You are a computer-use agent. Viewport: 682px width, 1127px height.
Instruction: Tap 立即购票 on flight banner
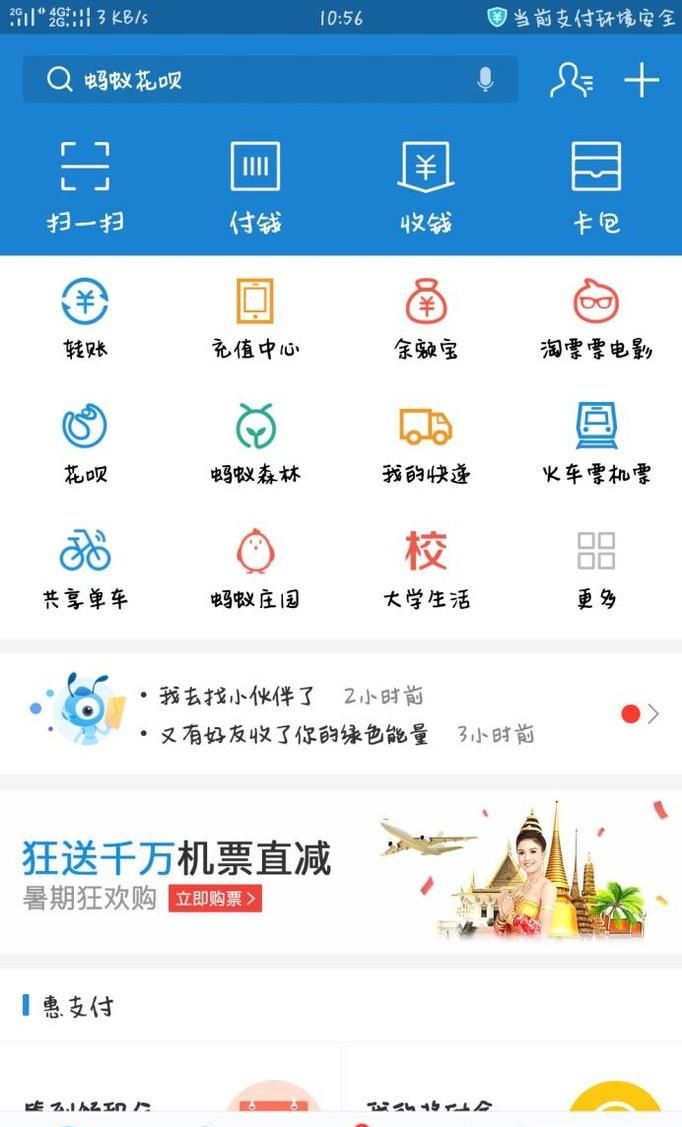(x=214, y=898)
